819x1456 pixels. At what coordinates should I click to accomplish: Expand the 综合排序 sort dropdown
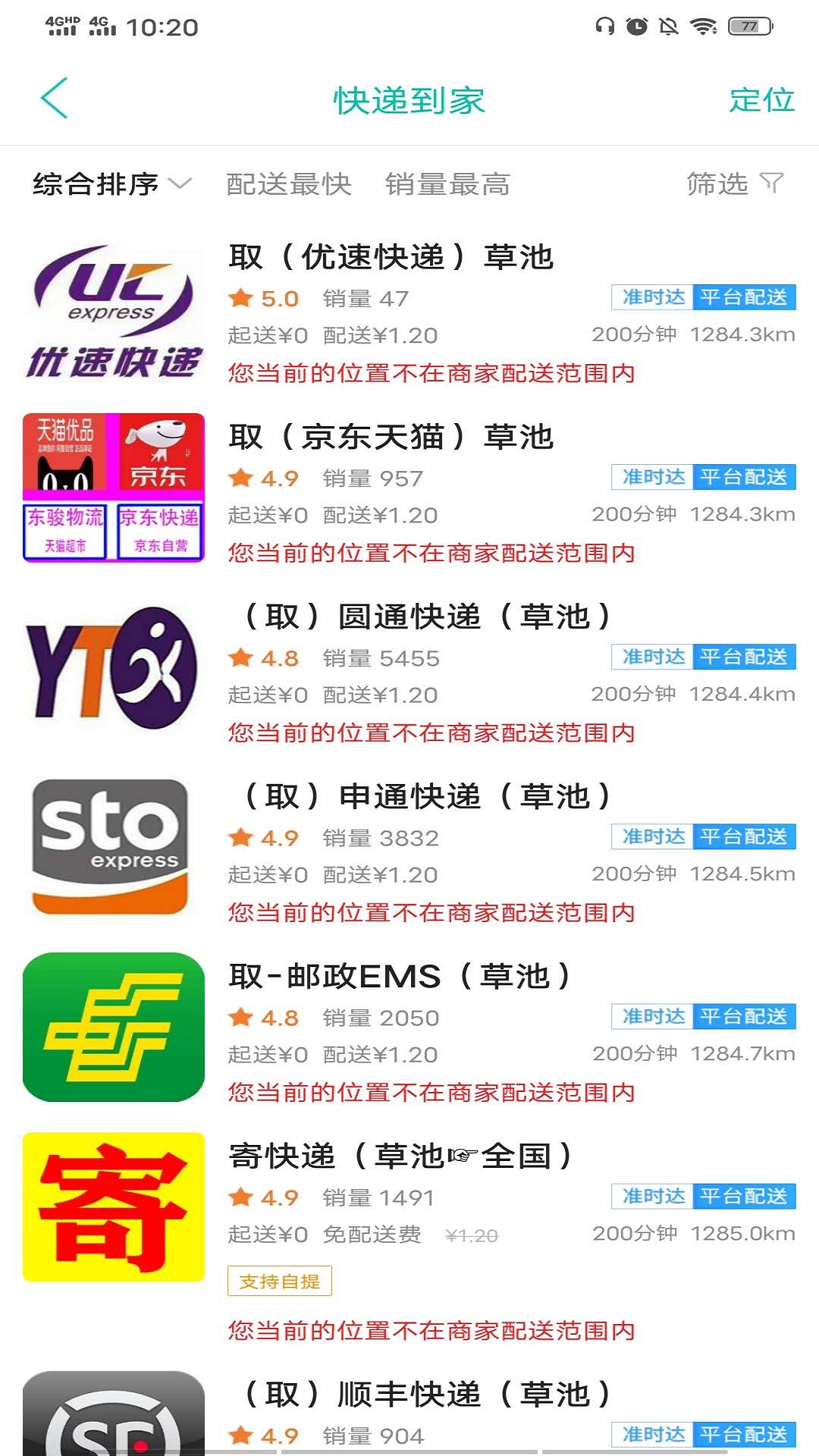click(112, 184)
